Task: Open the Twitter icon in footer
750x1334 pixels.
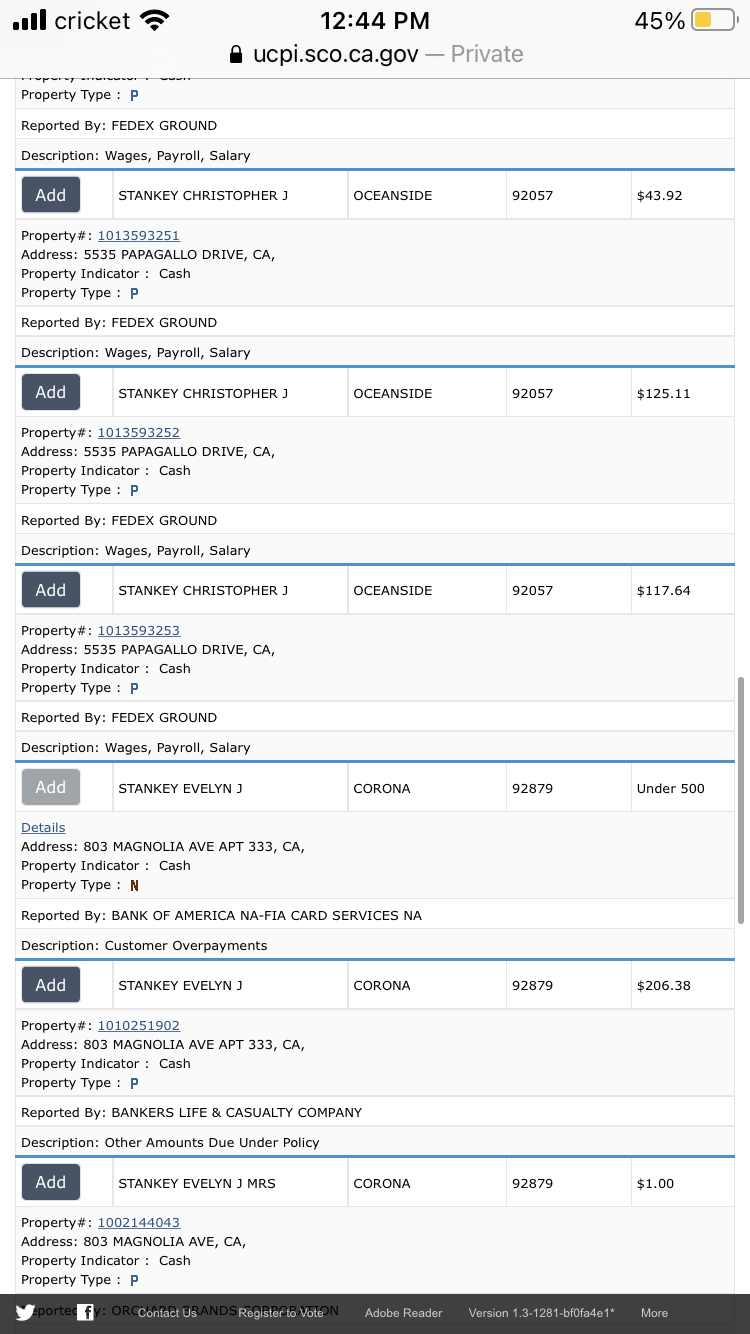Action: [25, 1313]
